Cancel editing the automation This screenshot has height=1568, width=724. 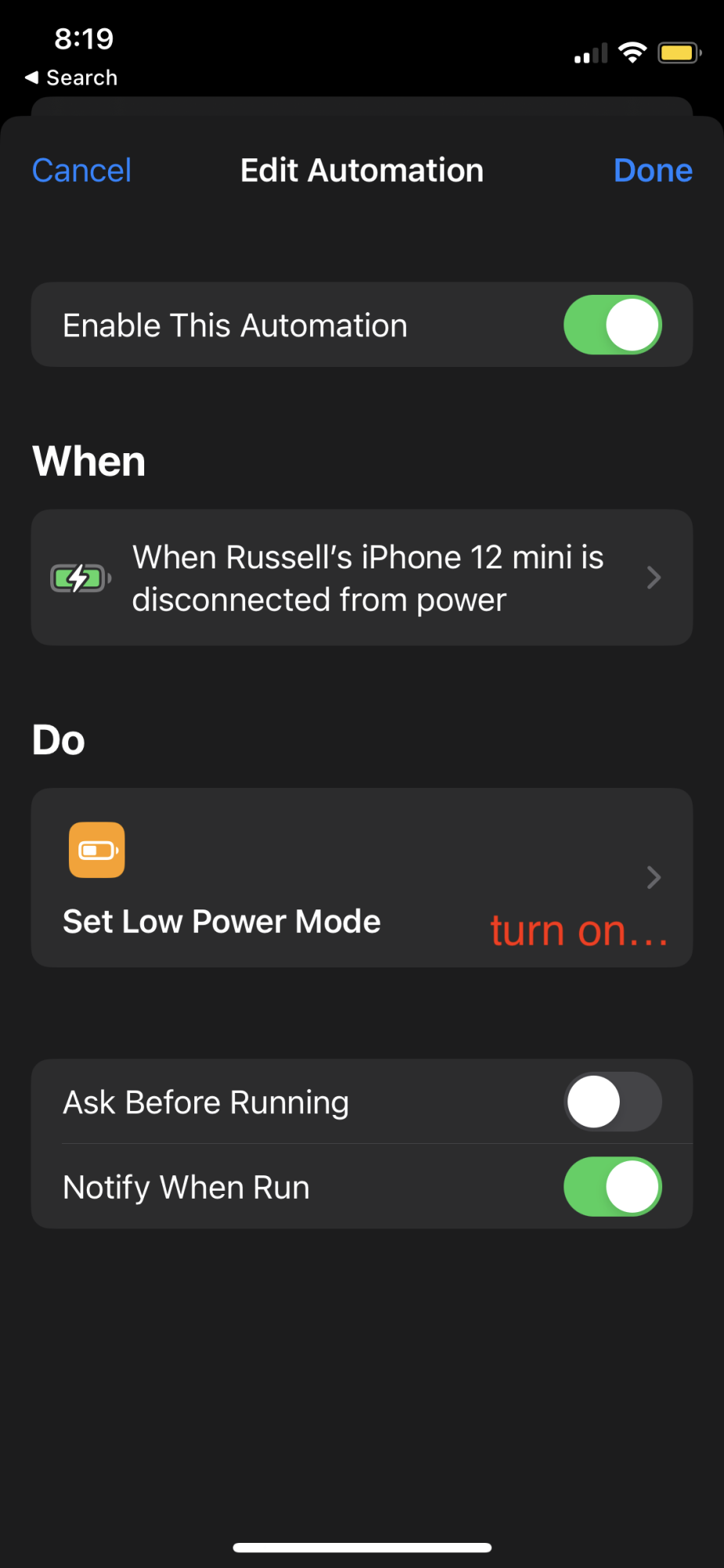coord(81,170)
